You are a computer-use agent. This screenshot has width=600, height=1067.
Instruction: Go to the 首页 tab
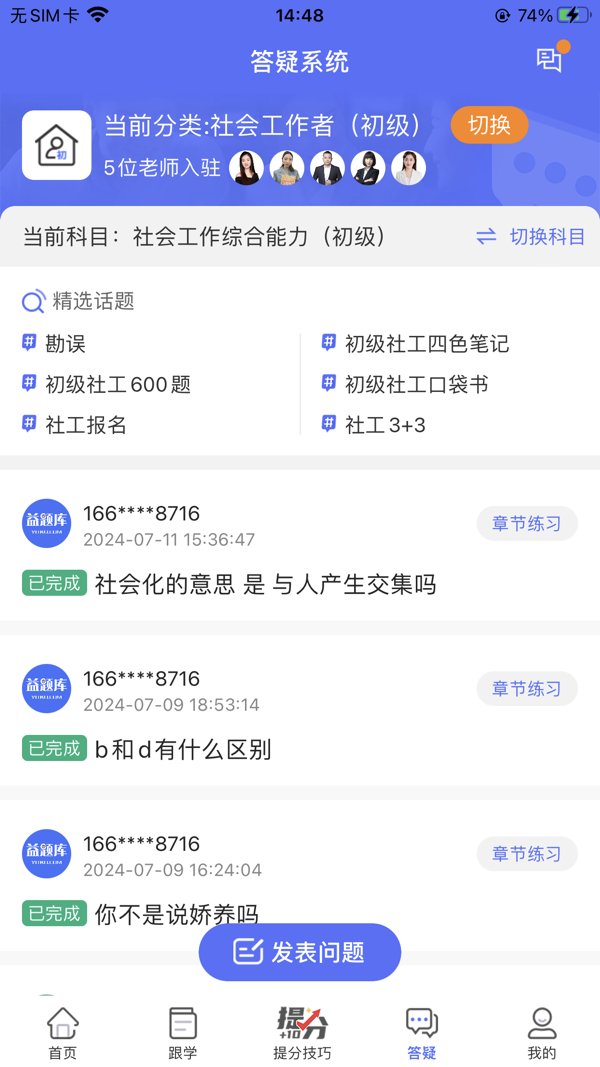pos(62,1034)
